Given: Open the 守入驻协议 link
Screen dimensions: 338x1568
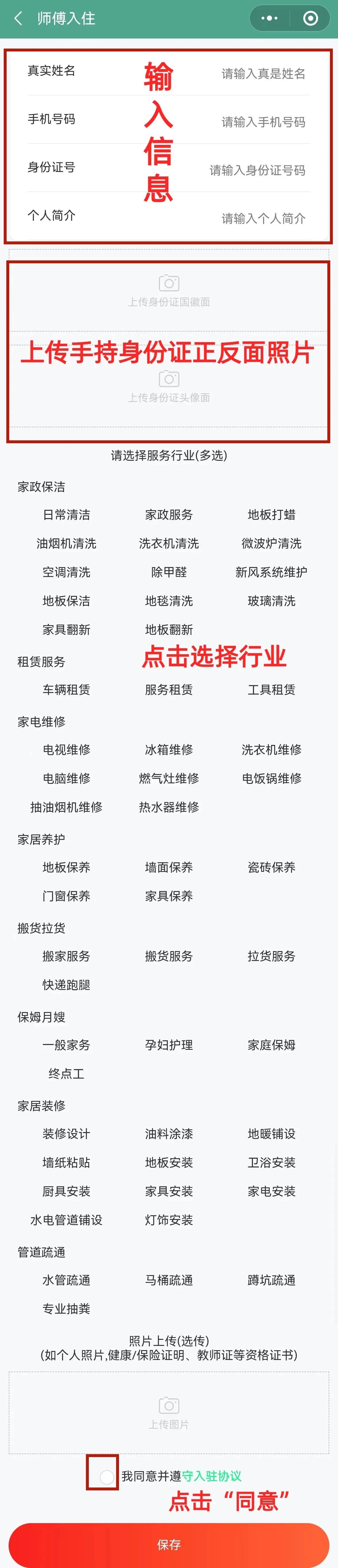Looking at the screenshot, I should [x=211, y=1476].
